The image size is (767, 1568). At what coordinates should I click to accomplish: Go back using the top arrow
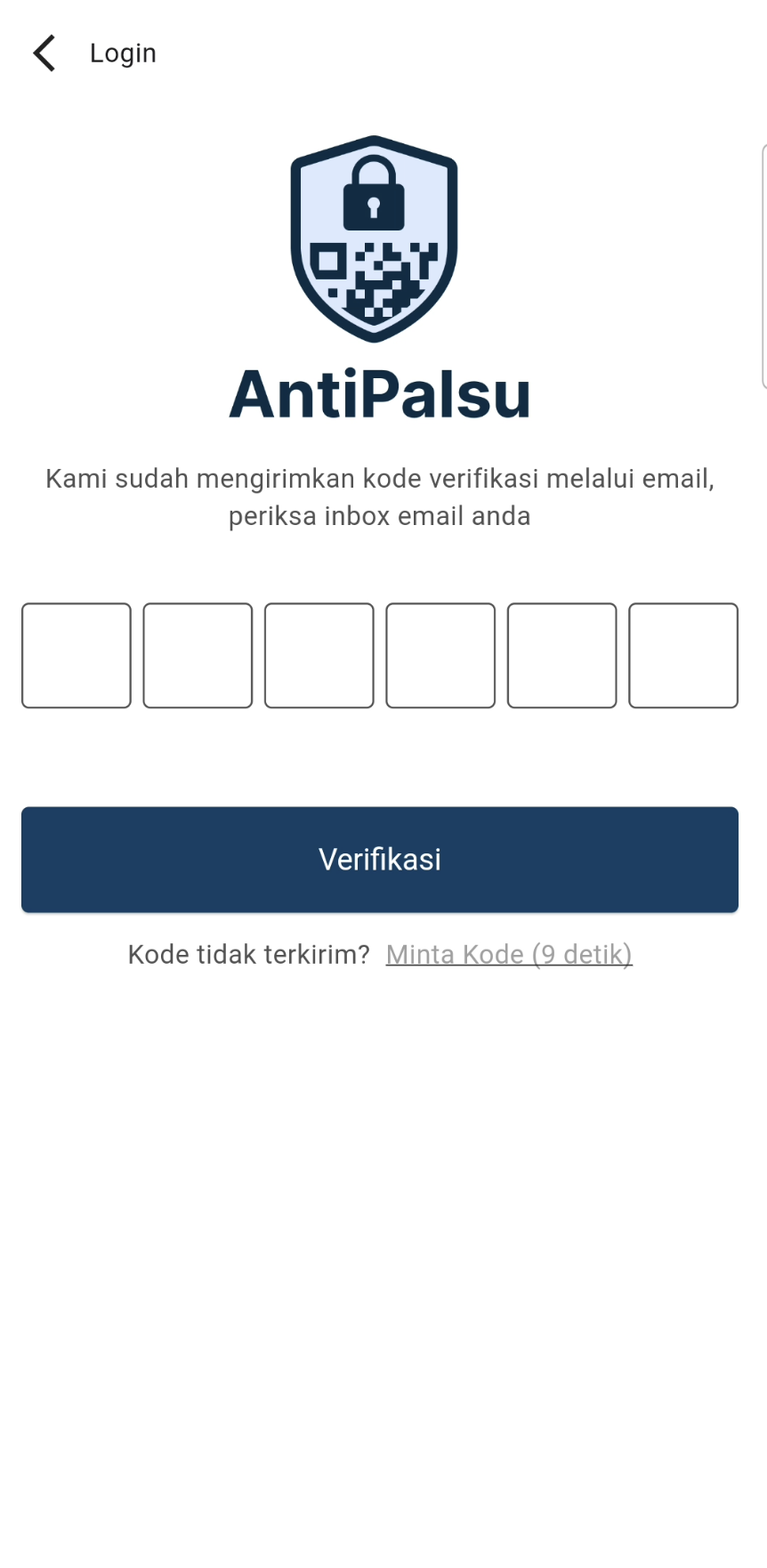tap(44, 53)
